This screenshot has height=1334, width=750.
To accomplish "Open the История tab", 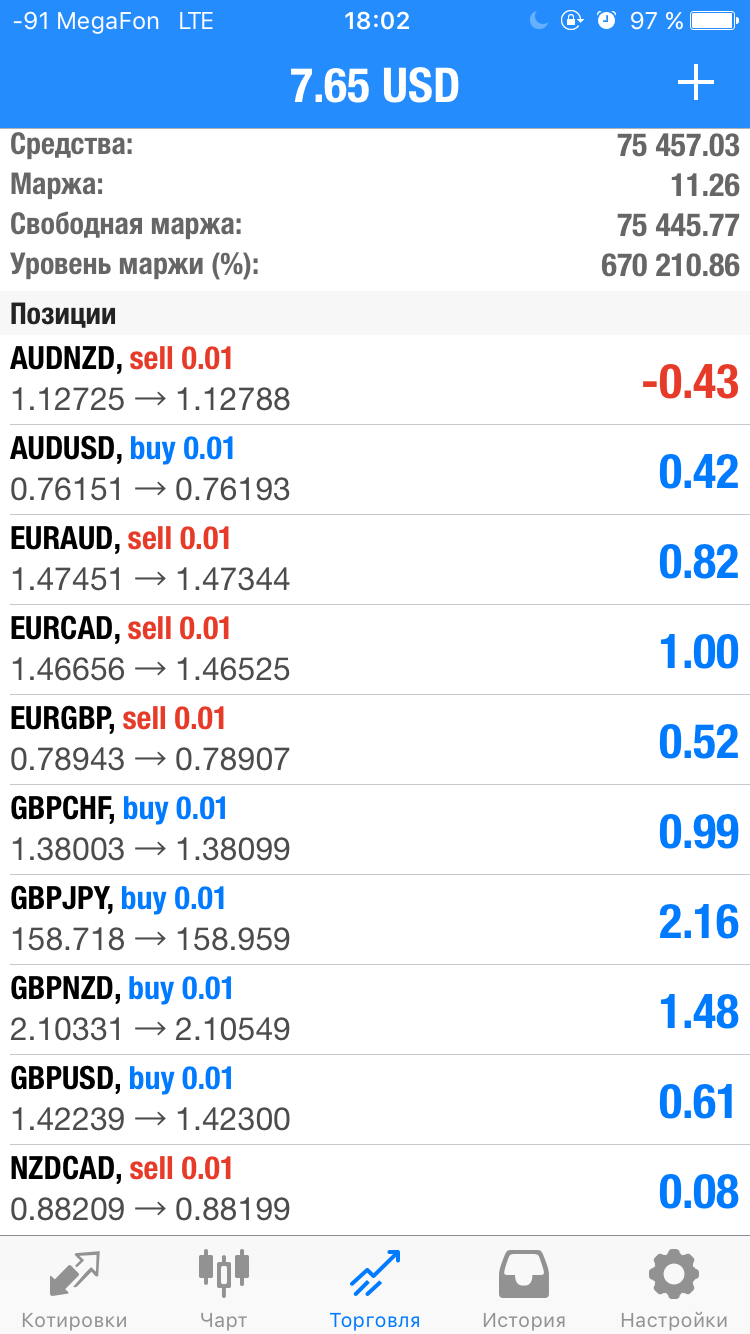I will [524, 1286].
